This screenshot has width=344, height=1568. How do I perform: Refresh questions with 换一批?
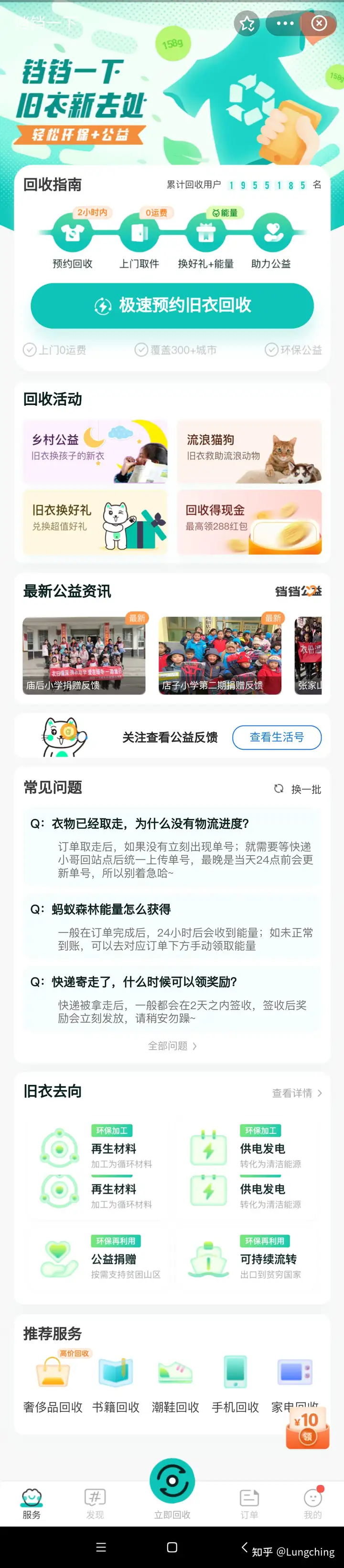tap(298, 789)
